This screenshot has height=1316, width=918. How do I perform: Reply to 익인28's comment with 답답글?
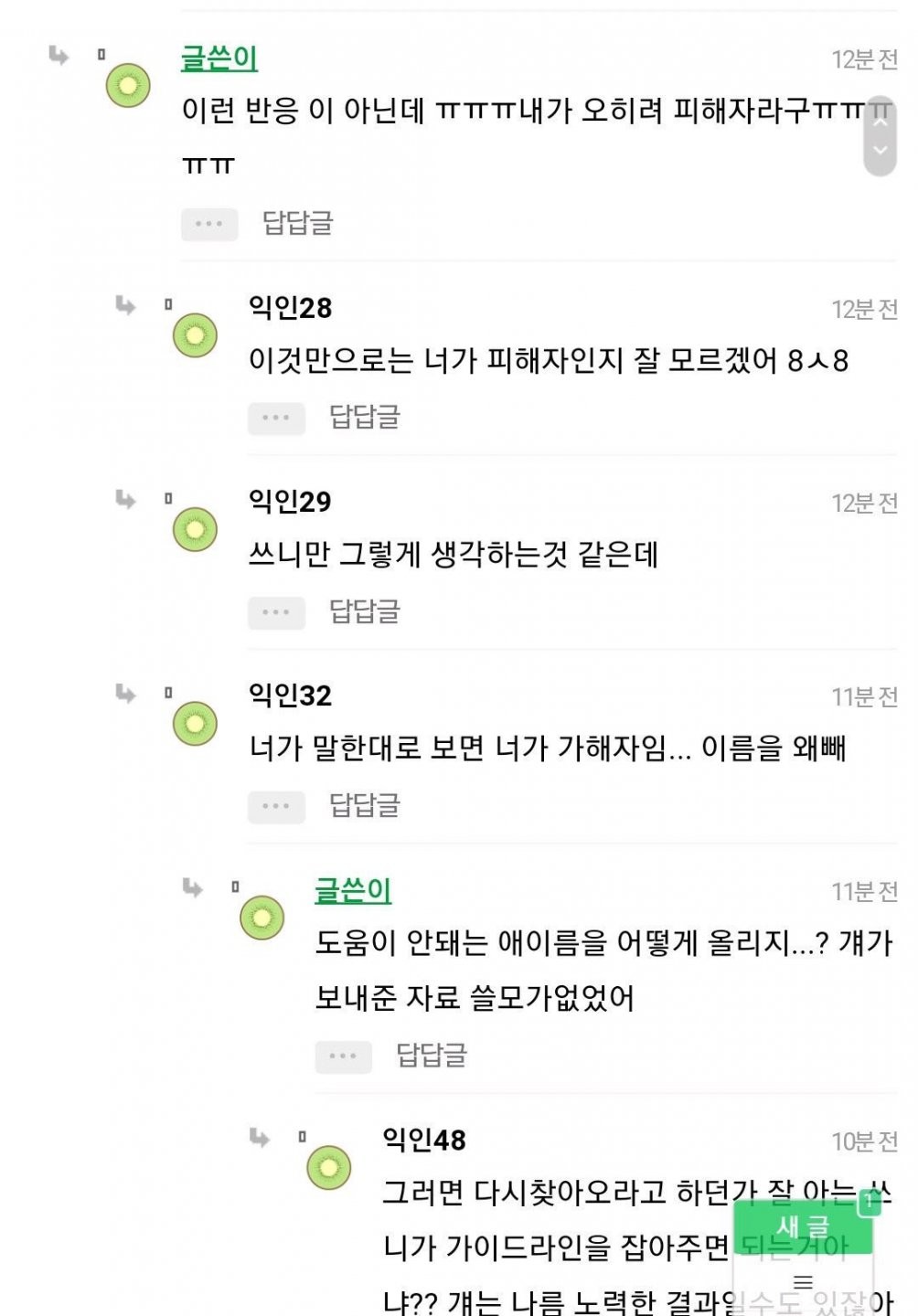[x=365, y=417]
